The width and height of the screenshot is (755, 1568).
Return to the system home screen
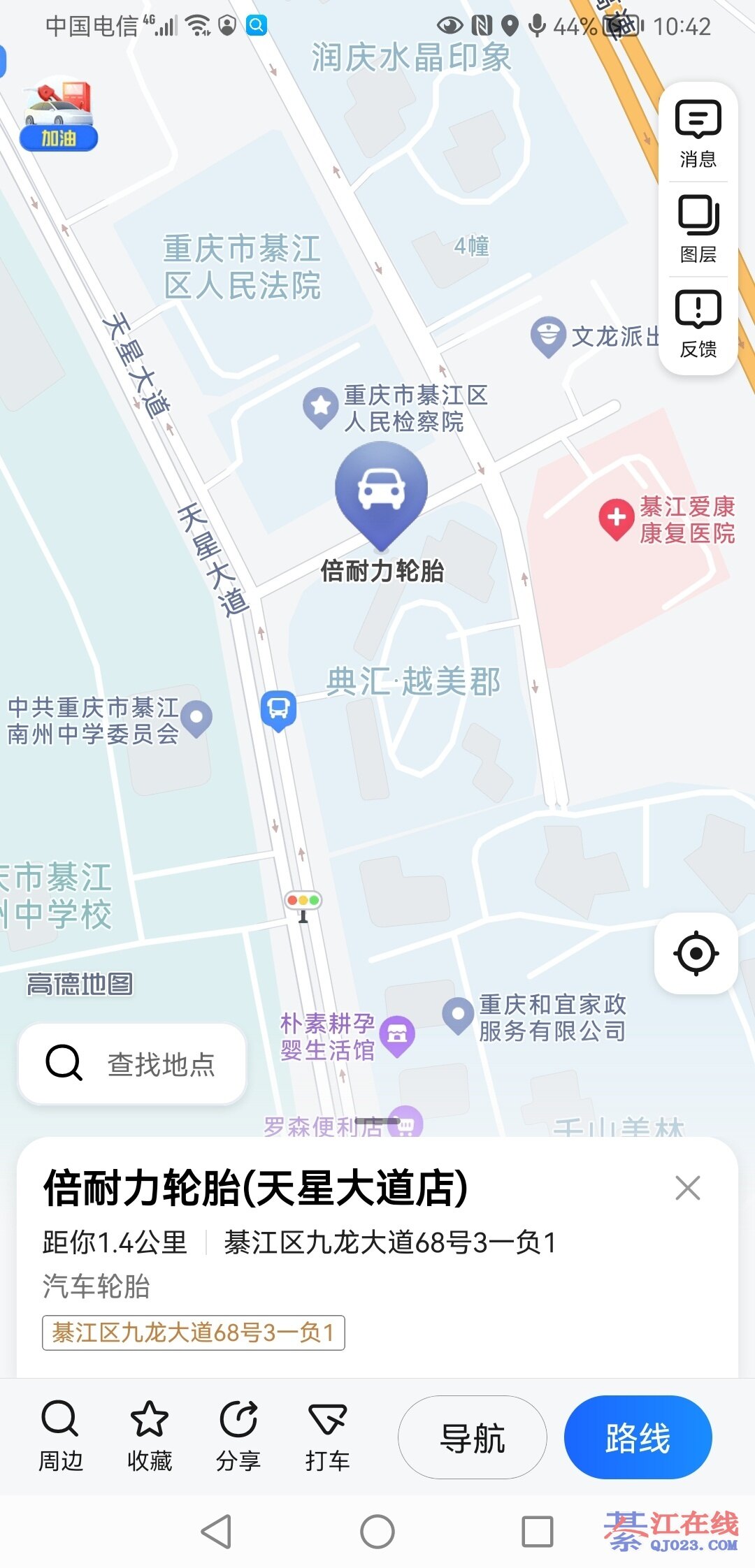(x=377, y=1532)
